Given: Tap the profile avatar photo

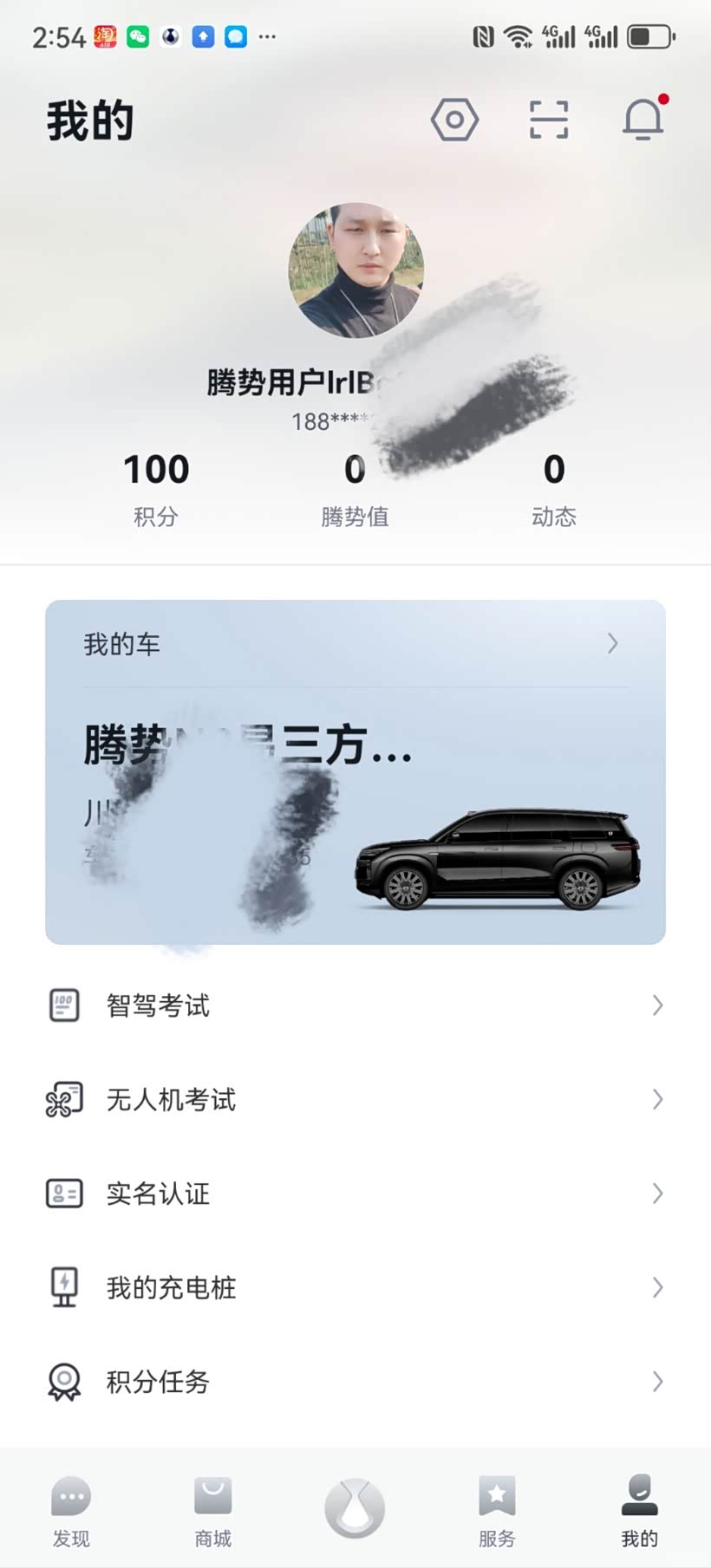Looking at the screenshot, I should coord(355,270).
